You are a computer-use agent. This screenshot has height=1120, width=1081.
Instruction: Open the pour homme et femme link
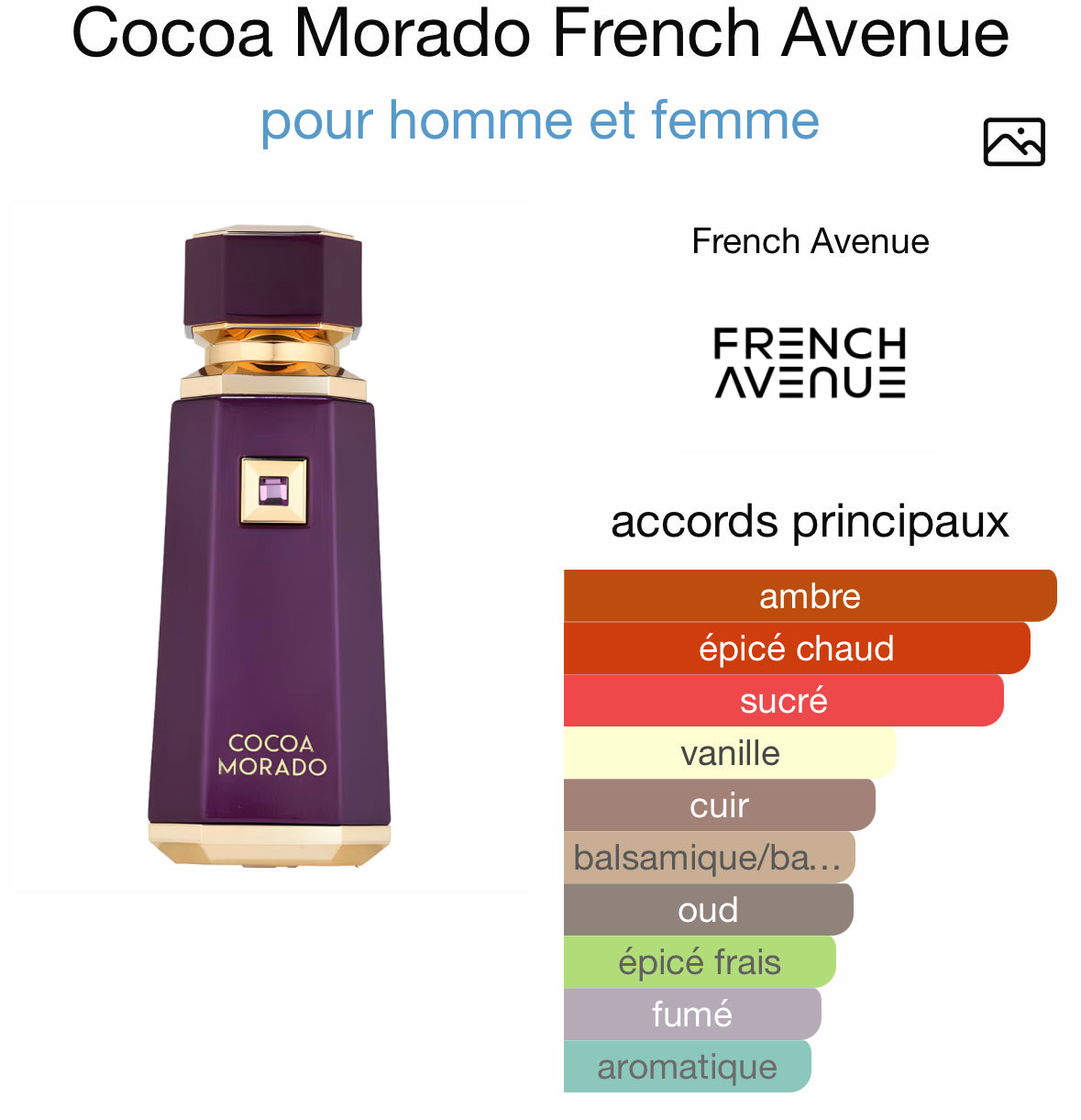539,121
